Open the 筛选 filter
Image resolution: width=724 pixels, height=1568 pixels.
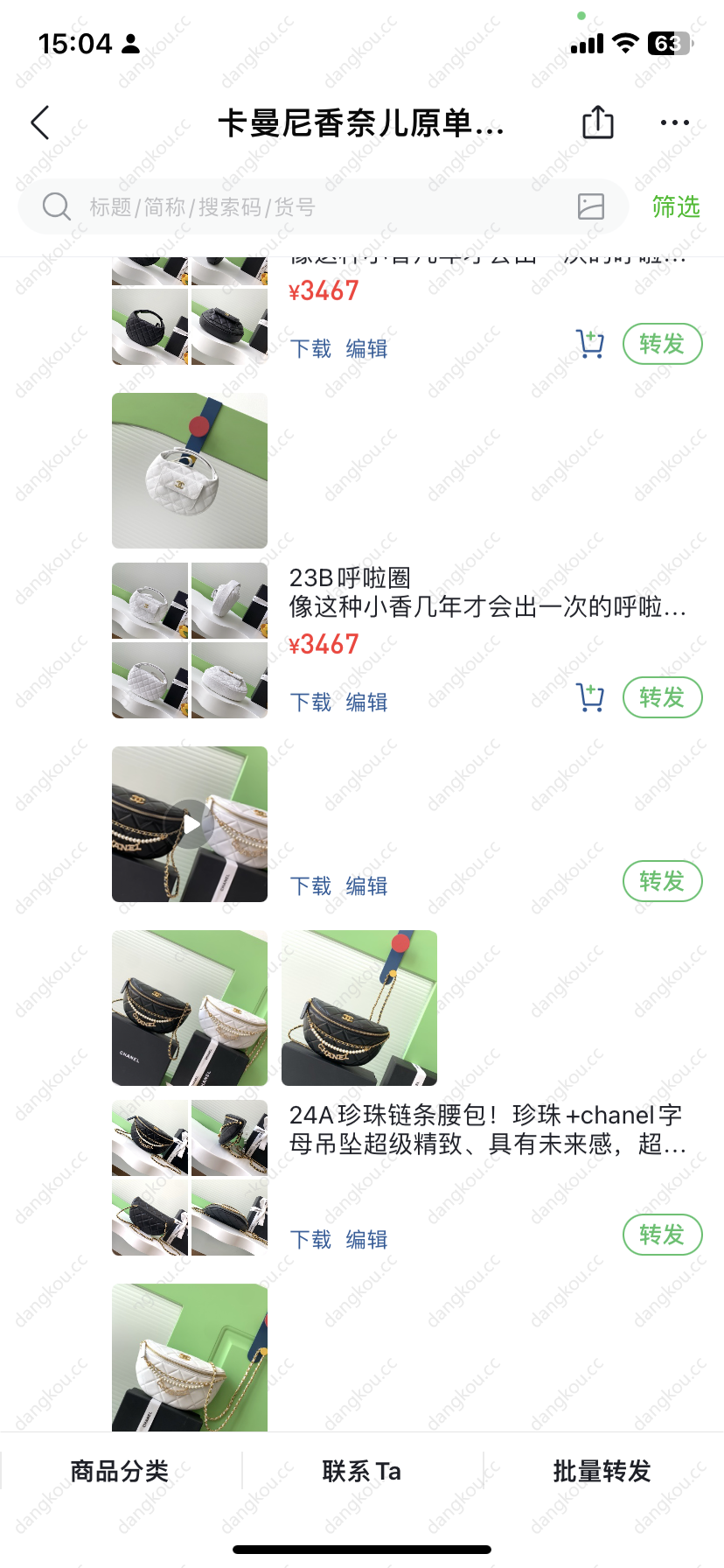point(675,207)
